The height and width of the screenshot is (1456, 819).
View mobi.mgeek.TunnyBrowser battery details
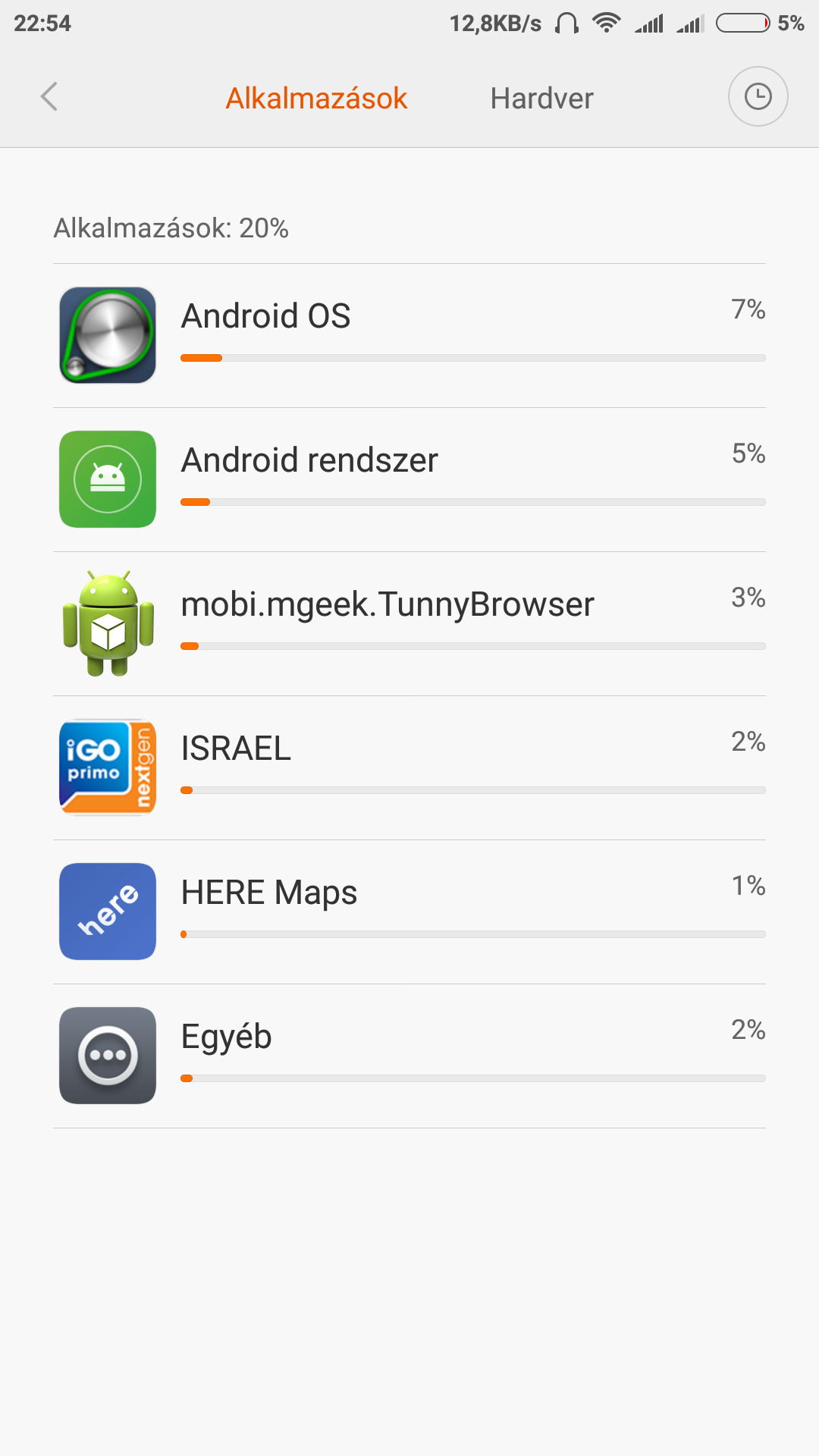[409, 624]
